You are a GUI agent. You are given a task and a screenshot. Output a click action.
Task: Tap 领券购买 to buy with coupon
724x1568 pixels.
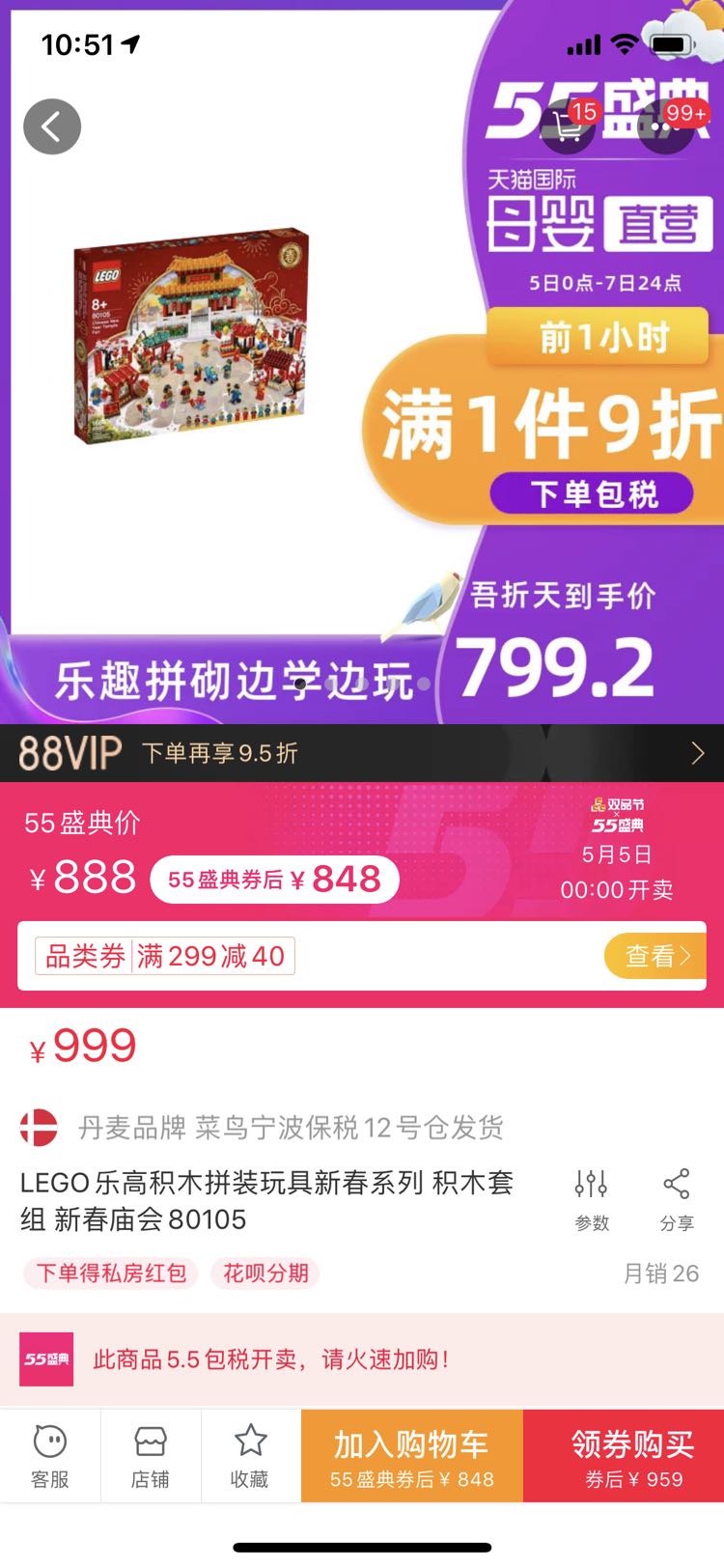(x=633, y=1456)
